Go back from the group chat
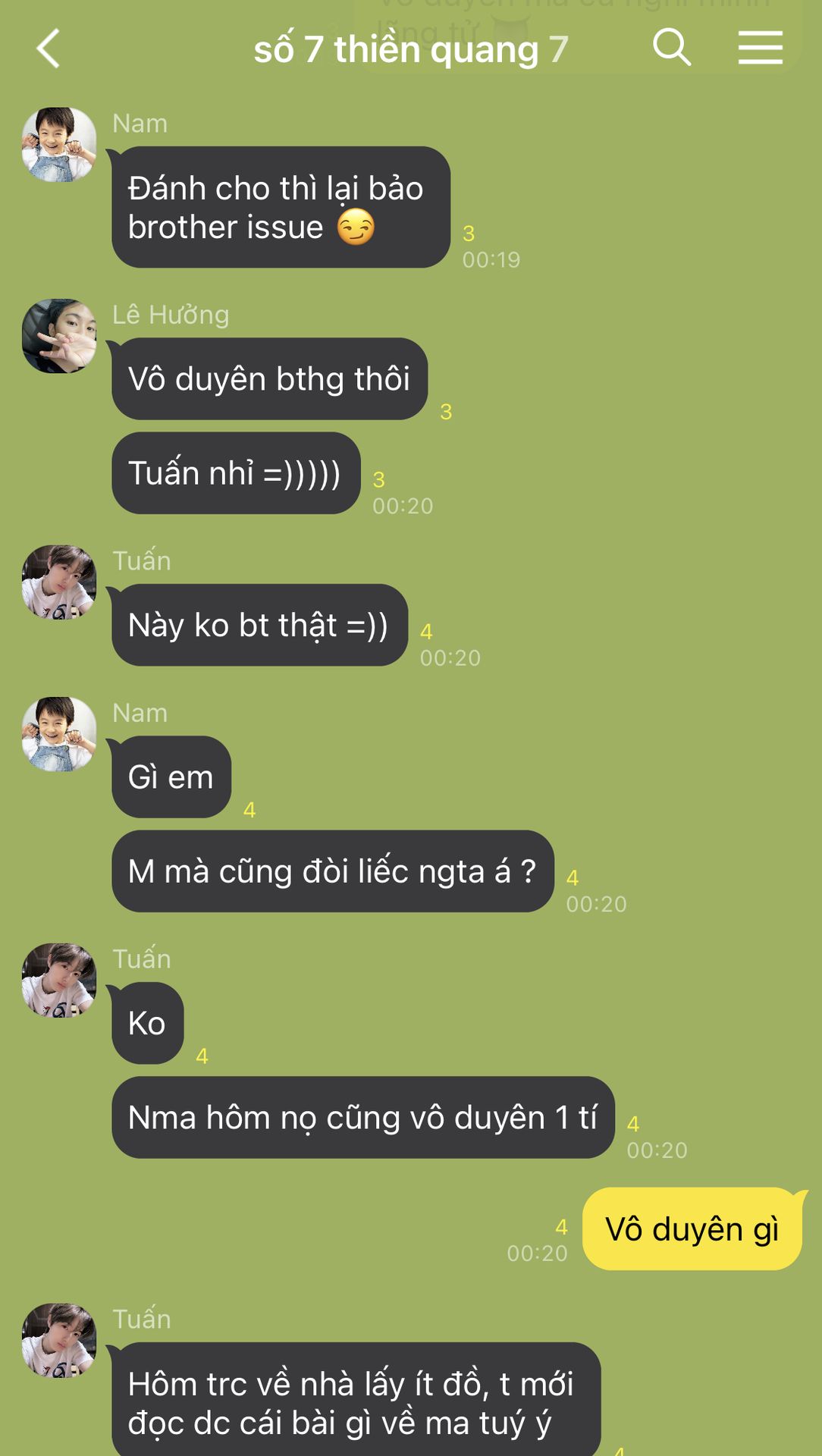The height and width of the screenshot is (1456, 822). (x=49, y=49)
